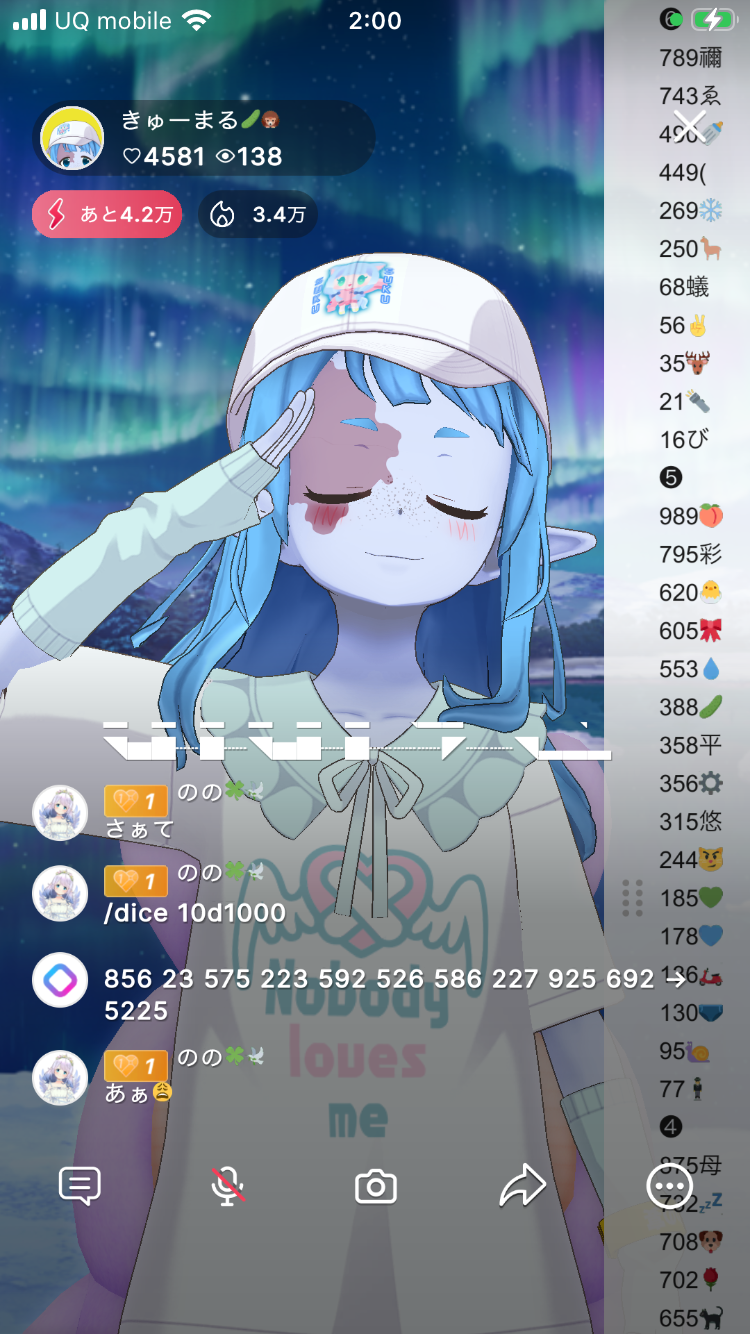This screenshot has width=750, height=1334.
Task: Open のの's avatar on さぁて comment
Action: tap(60, 812)
